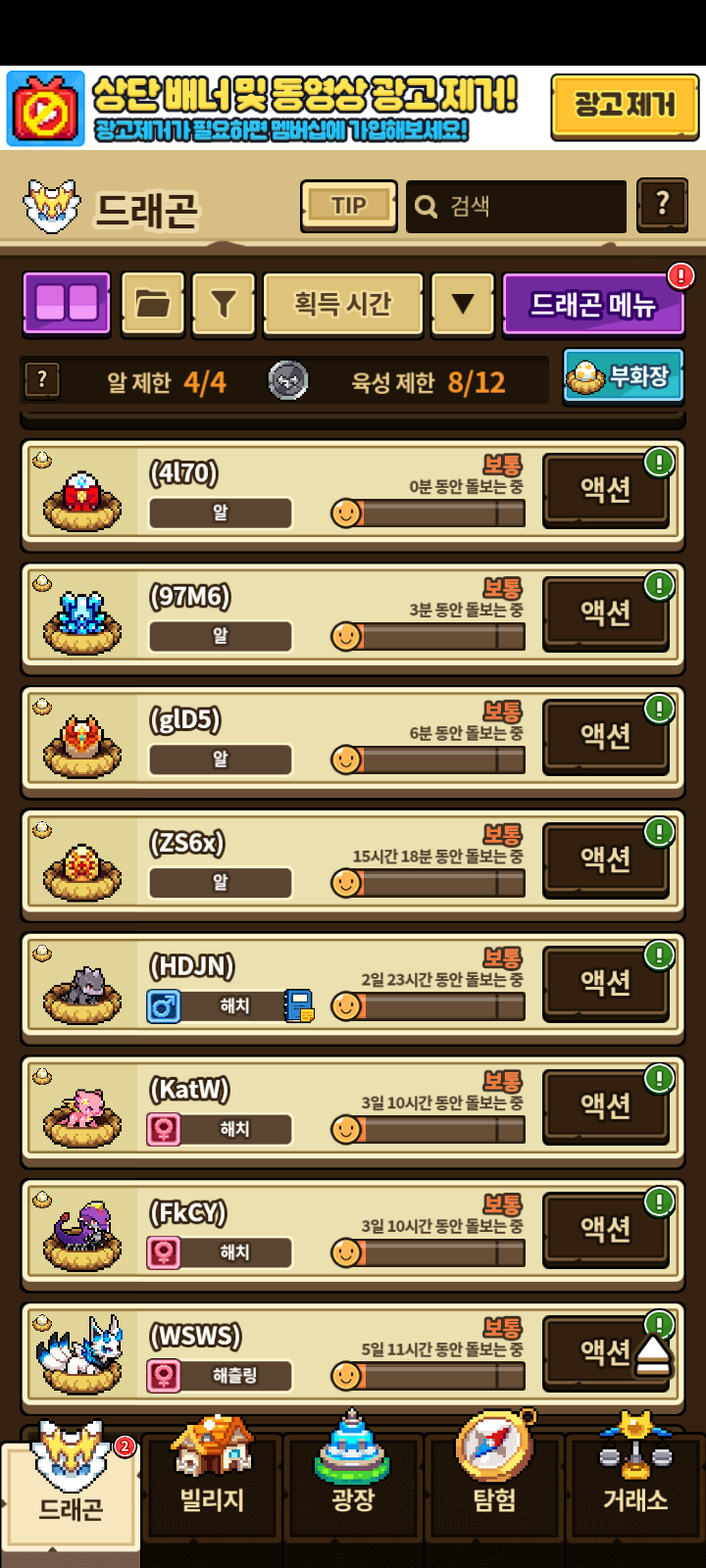Tap 액션 for egg 4l70
706x1568 pixels.
605,490
